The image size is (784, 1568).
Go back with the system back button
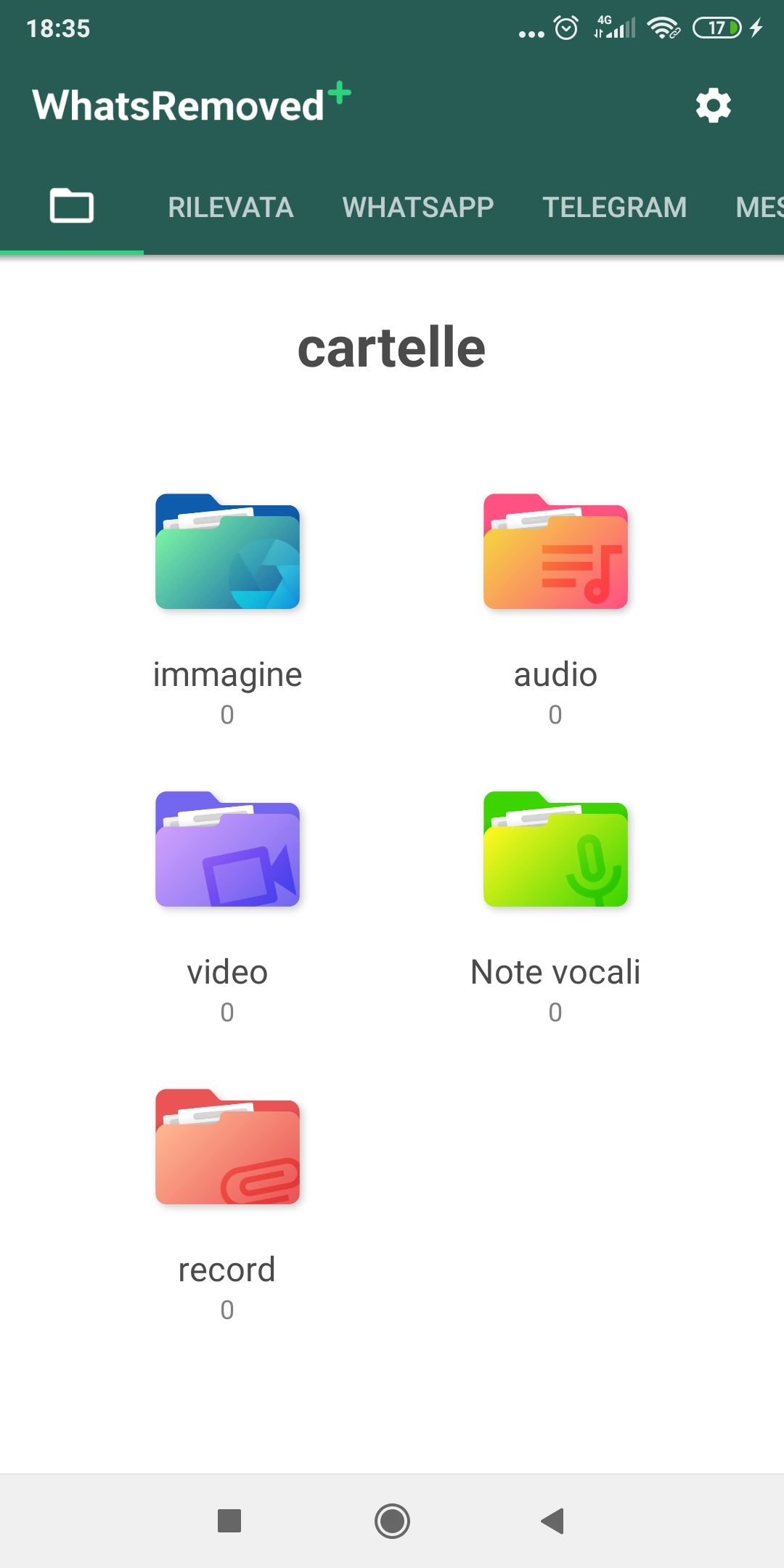pos(553,1521)
